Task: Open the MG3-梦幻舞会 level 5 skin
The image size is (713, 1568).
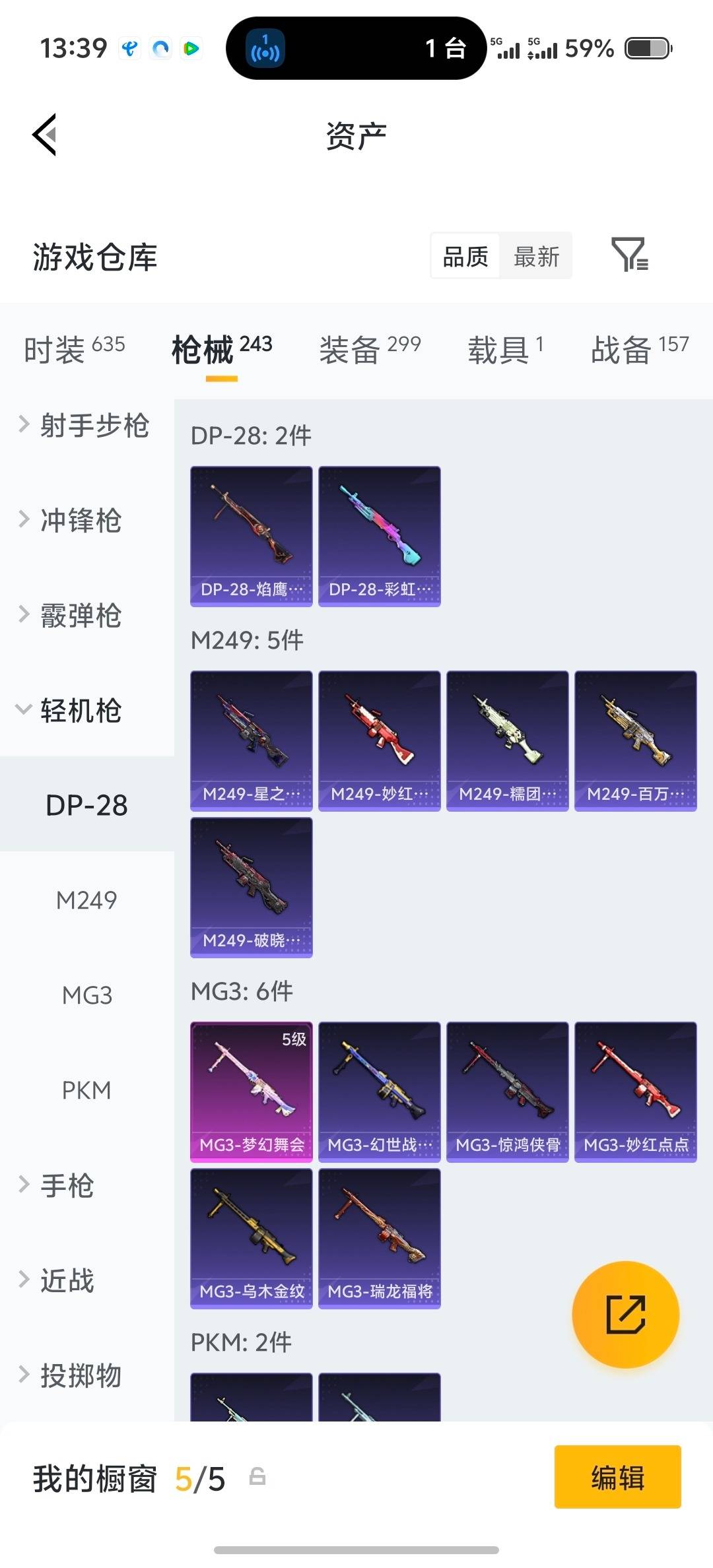Action: tap(251, 1092)
